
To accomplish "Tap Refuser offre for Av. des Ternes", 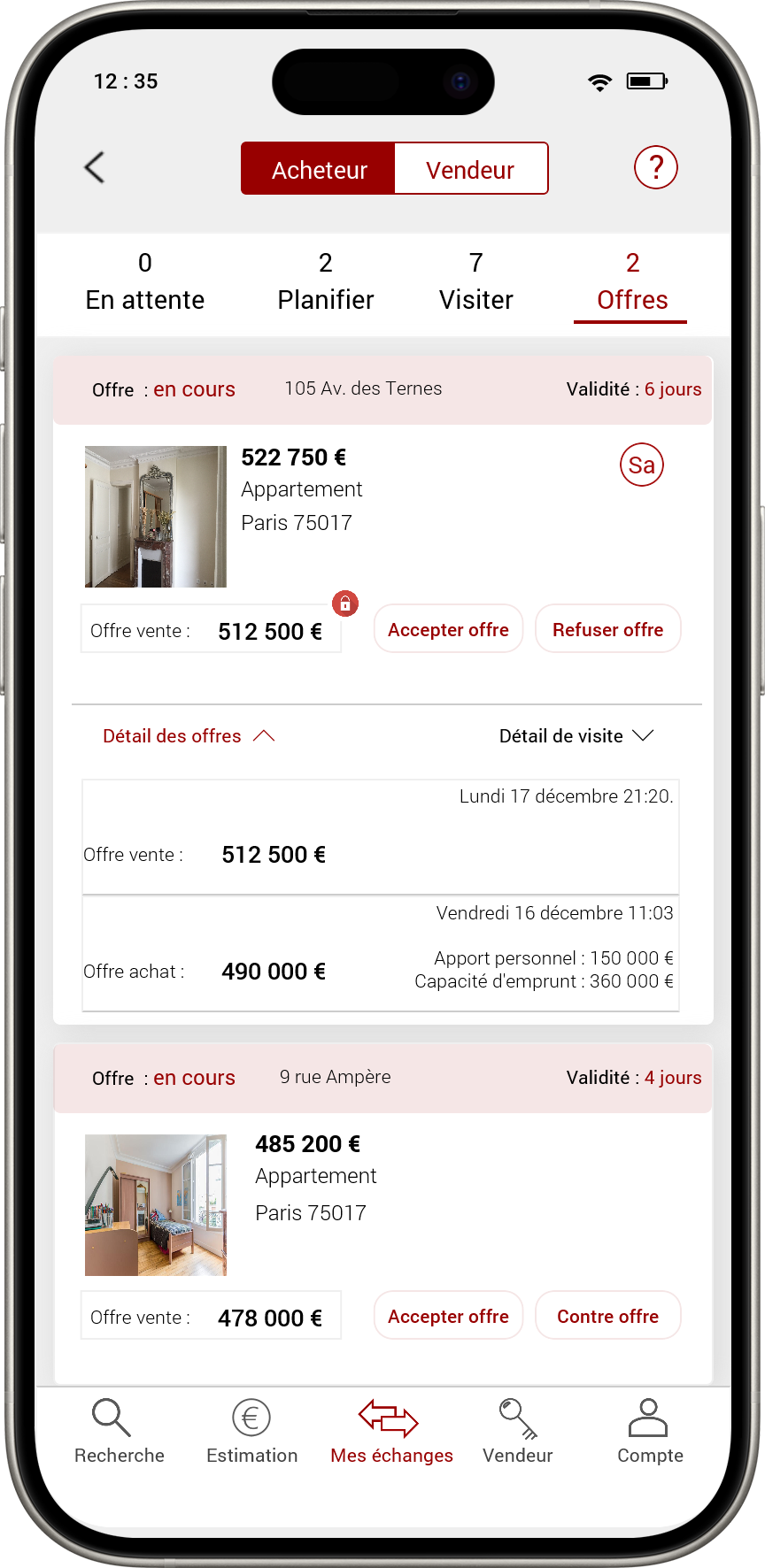I will tap(607, 629).
